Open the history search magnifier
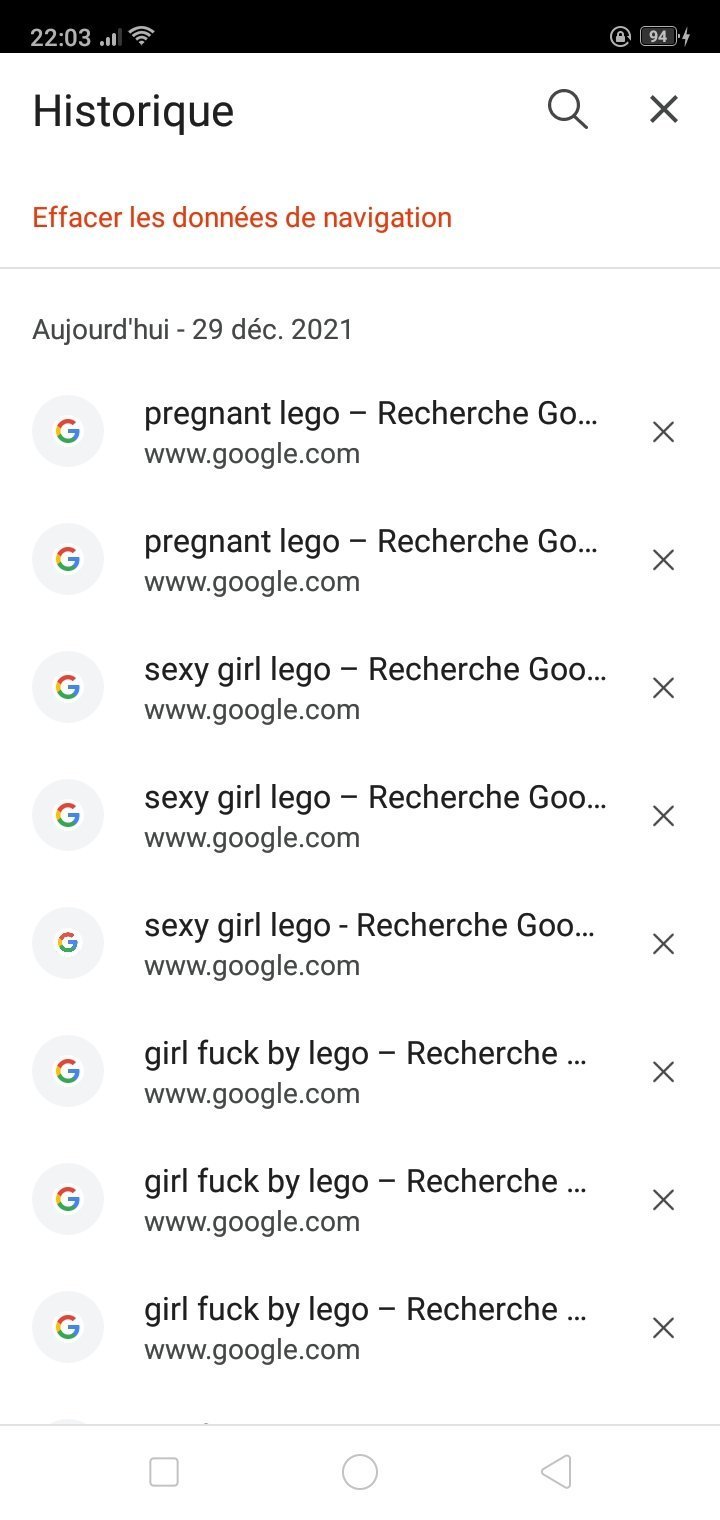Viewport: 720px width, 1520px height. [567, 109]
